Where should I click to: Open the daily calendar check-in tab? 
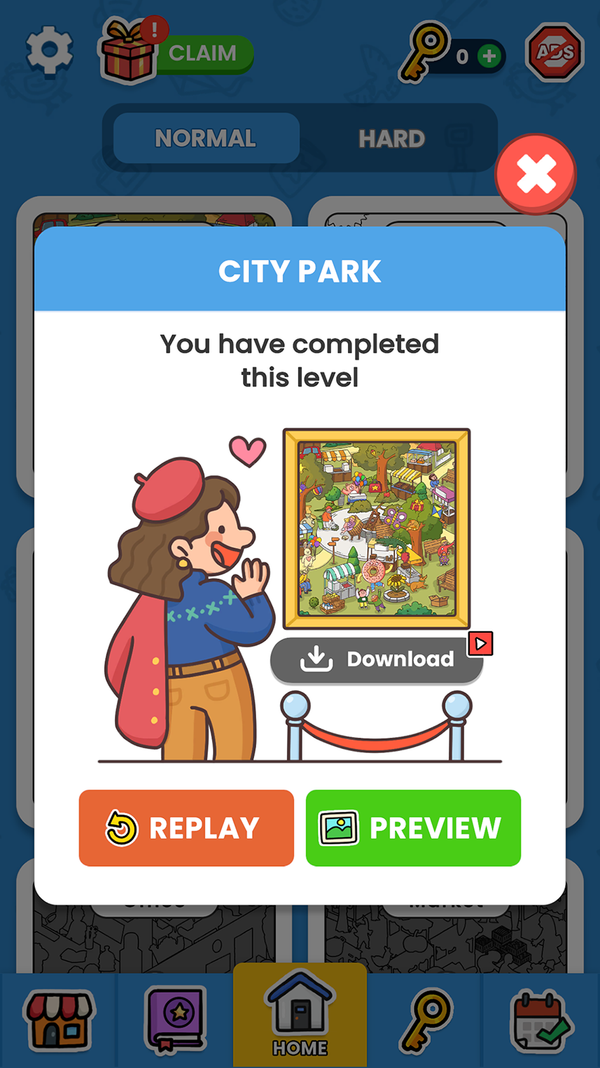(x=542, y=1020)
